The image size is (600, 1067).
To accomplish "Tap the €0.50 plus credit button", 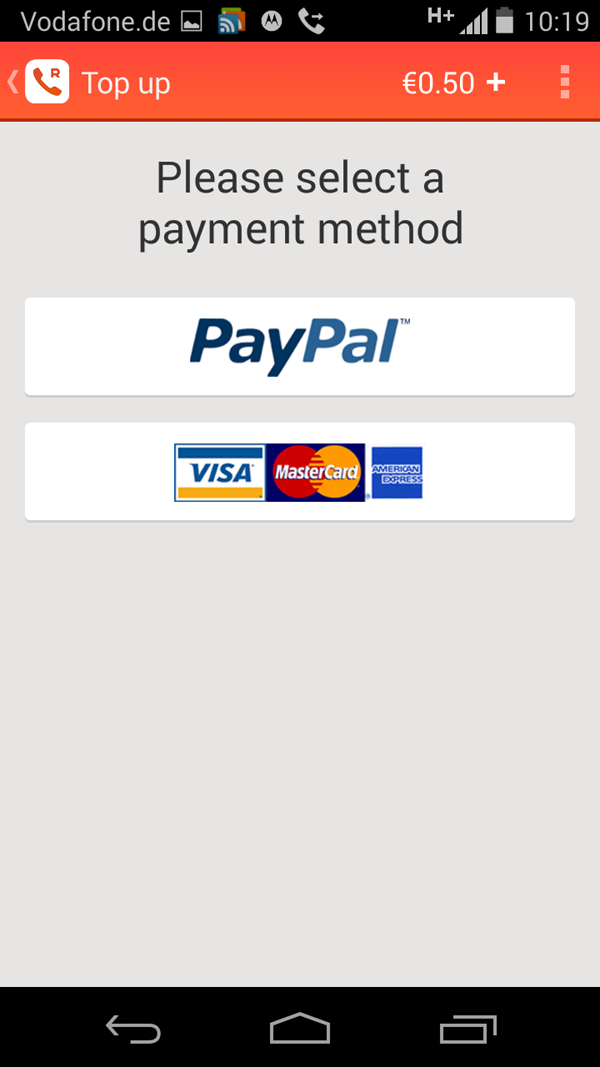I will (454, 83).
